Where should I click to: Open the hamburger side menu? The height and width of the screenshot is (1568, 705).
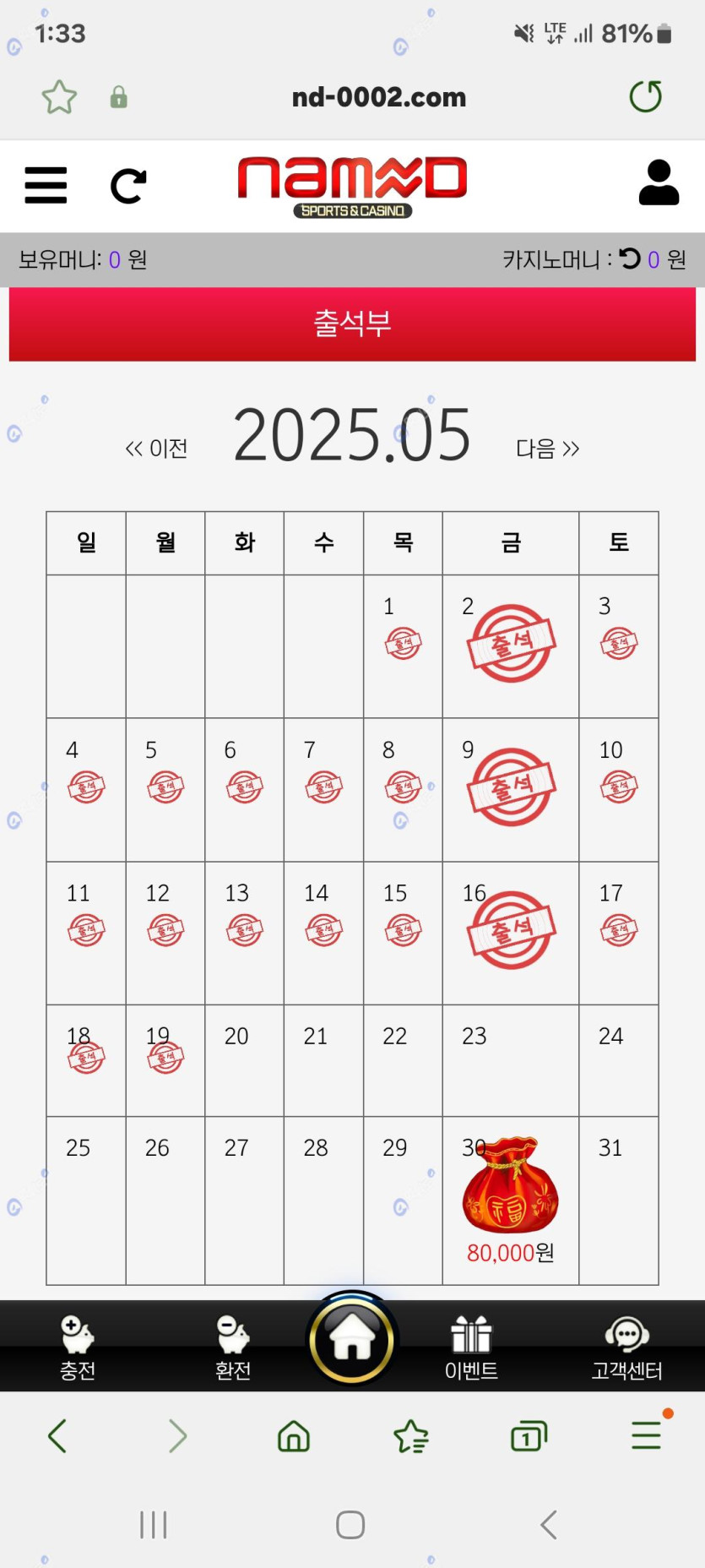point(46,185)
